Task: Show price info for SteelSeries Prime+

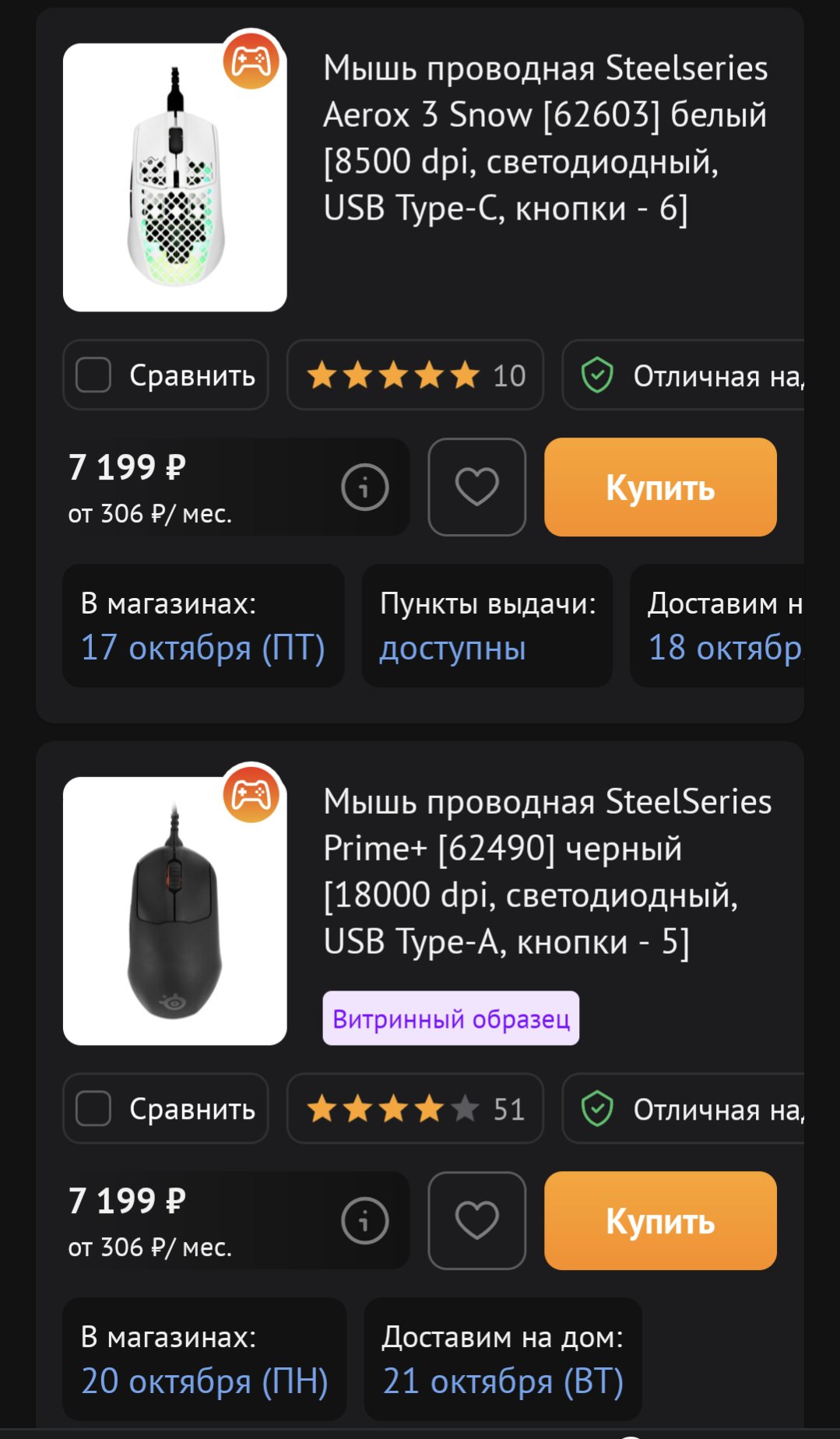Action: (x=364, y=1221)
